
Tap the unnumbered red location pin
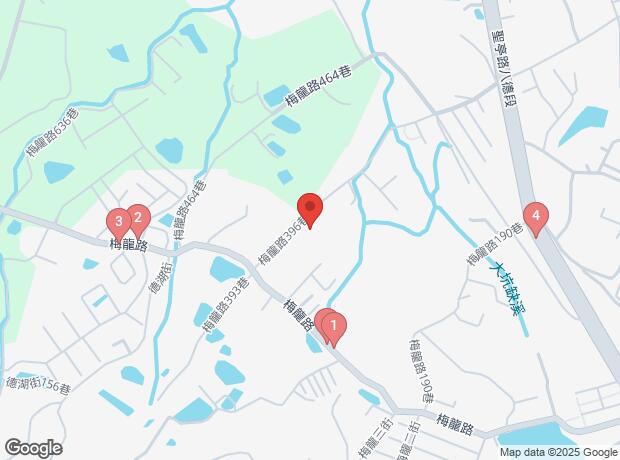click(310, 209)
